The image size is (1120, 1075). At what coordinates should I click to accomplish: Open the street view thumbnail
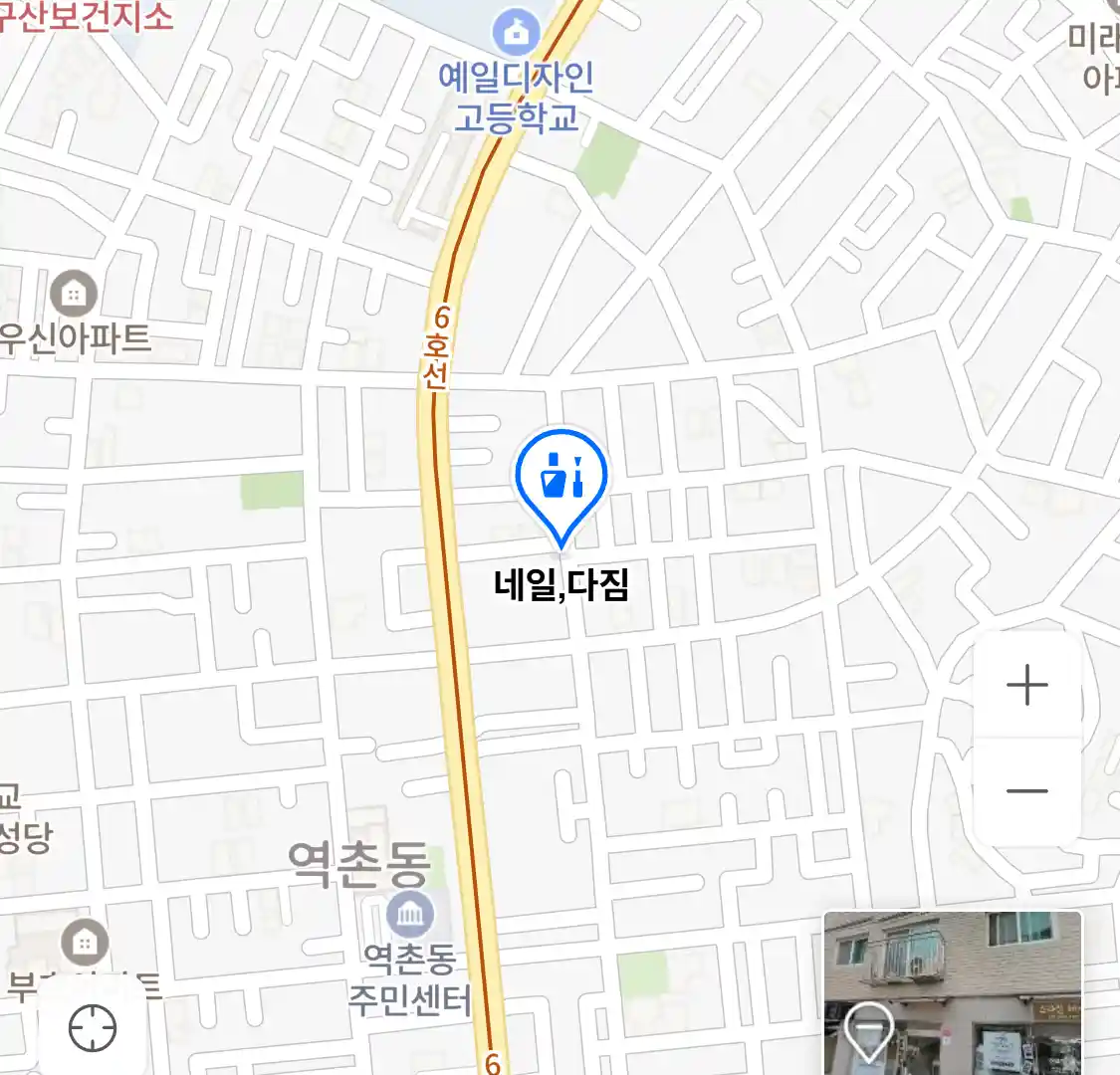click(x=952, y=991)
